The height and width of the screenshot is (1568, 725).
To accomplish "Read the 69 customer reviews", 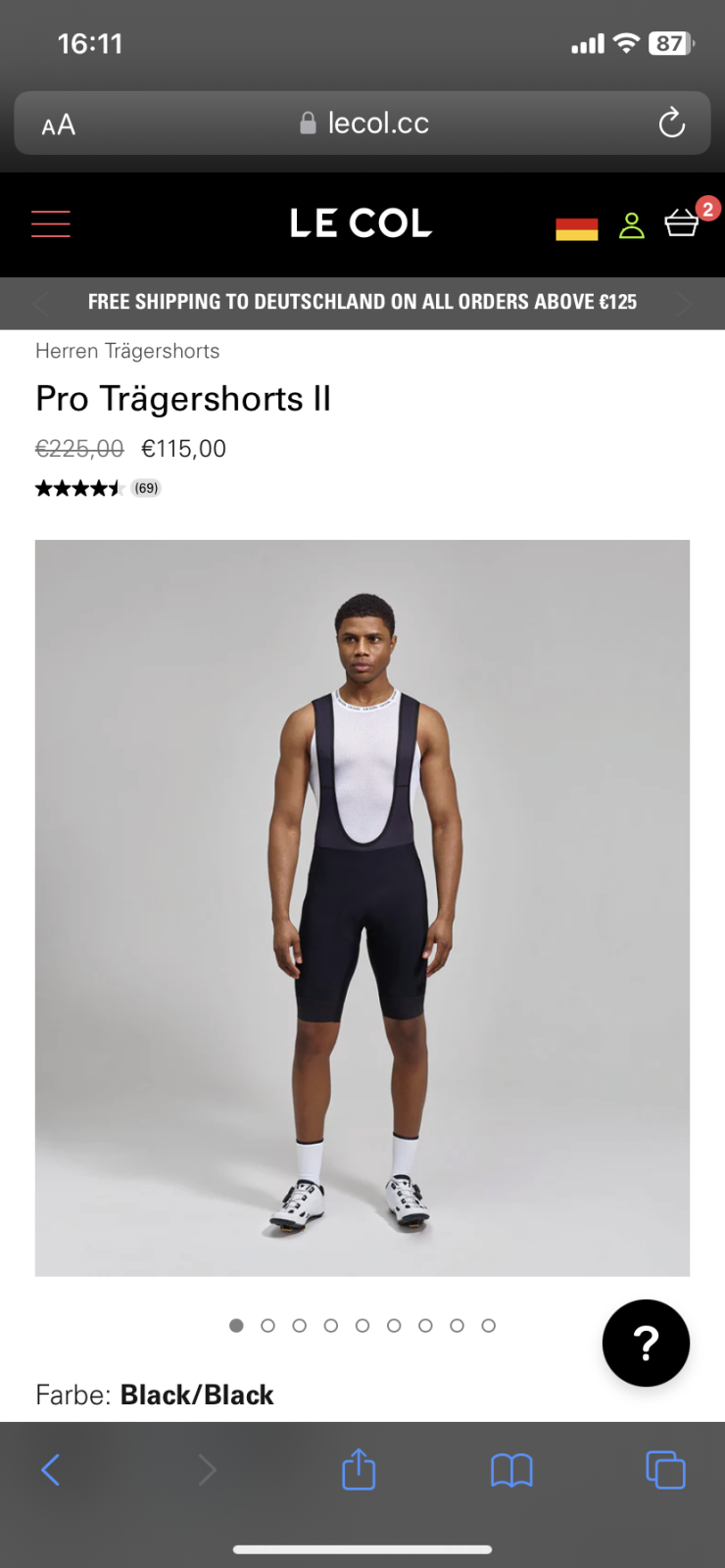I will [x=146, y=488].
